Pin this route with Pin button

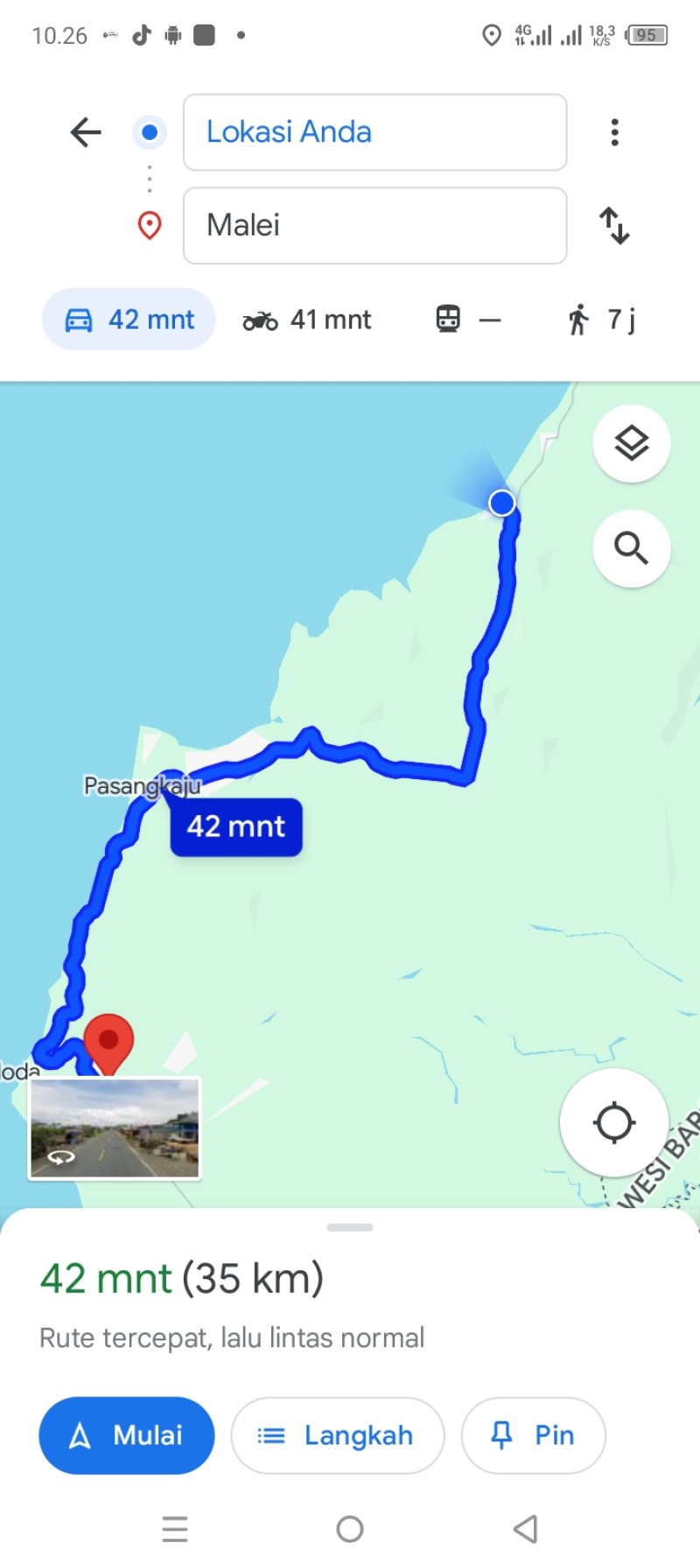[x=533, y=1435]
